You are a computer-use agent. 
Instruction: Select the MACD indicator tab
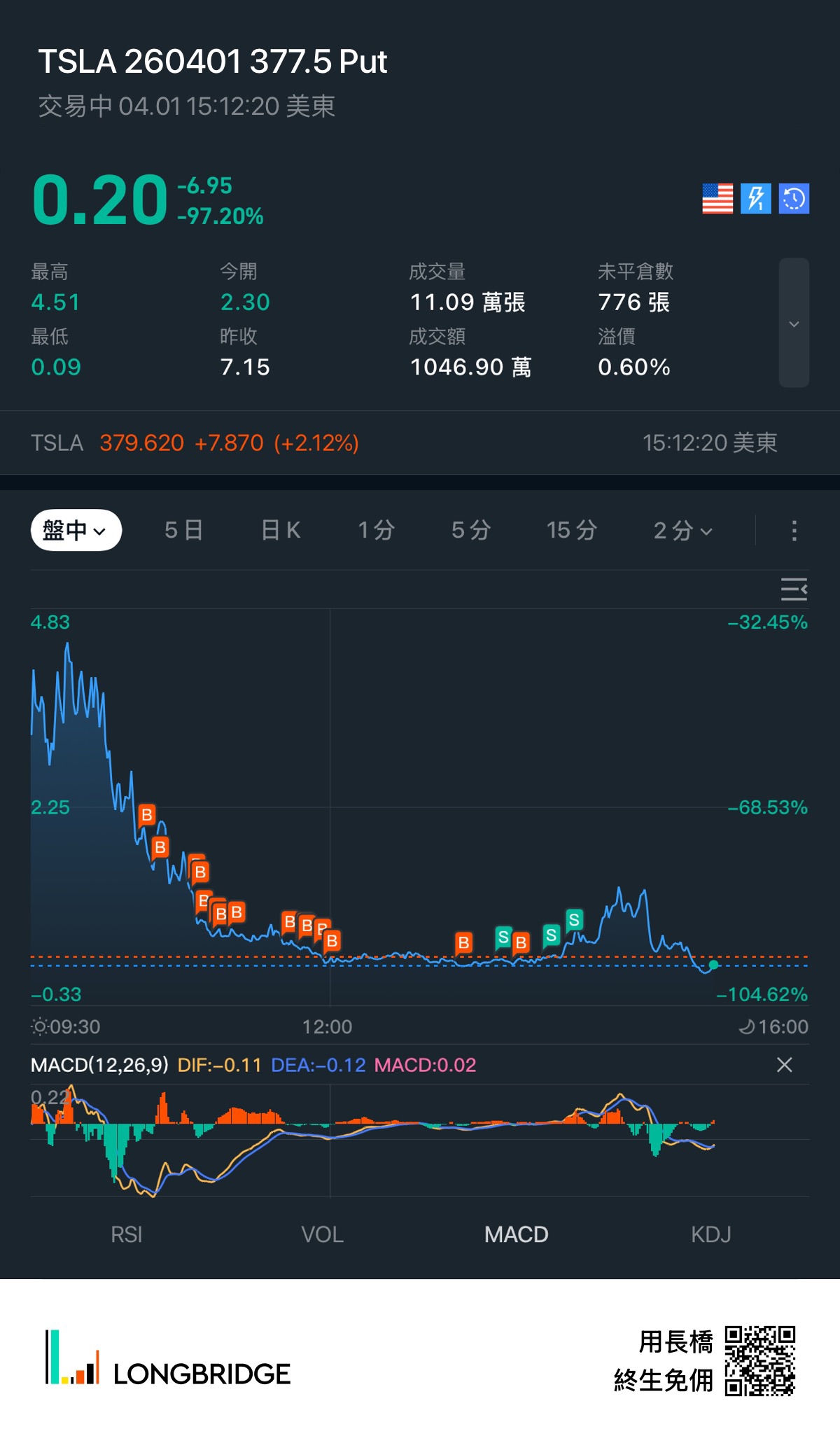(517, 1234)
